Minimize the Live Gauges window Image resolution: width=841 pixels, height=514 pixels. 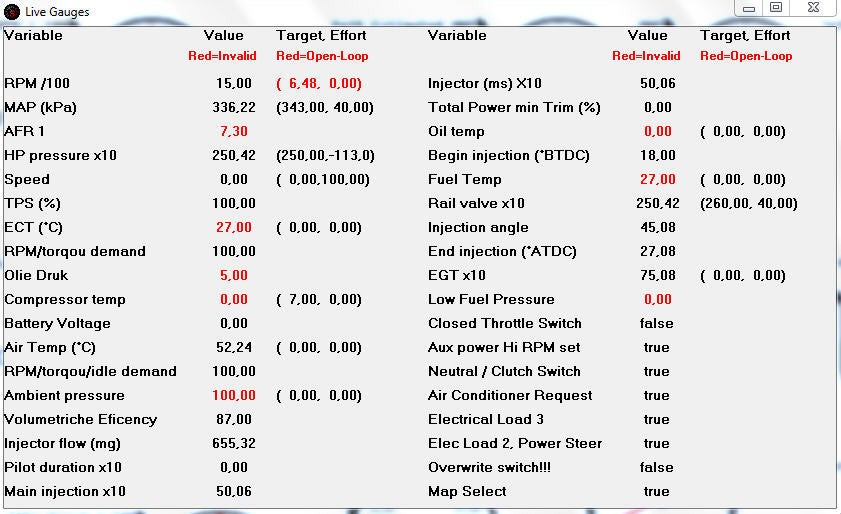pyautogui.click(x=749, y=8)
